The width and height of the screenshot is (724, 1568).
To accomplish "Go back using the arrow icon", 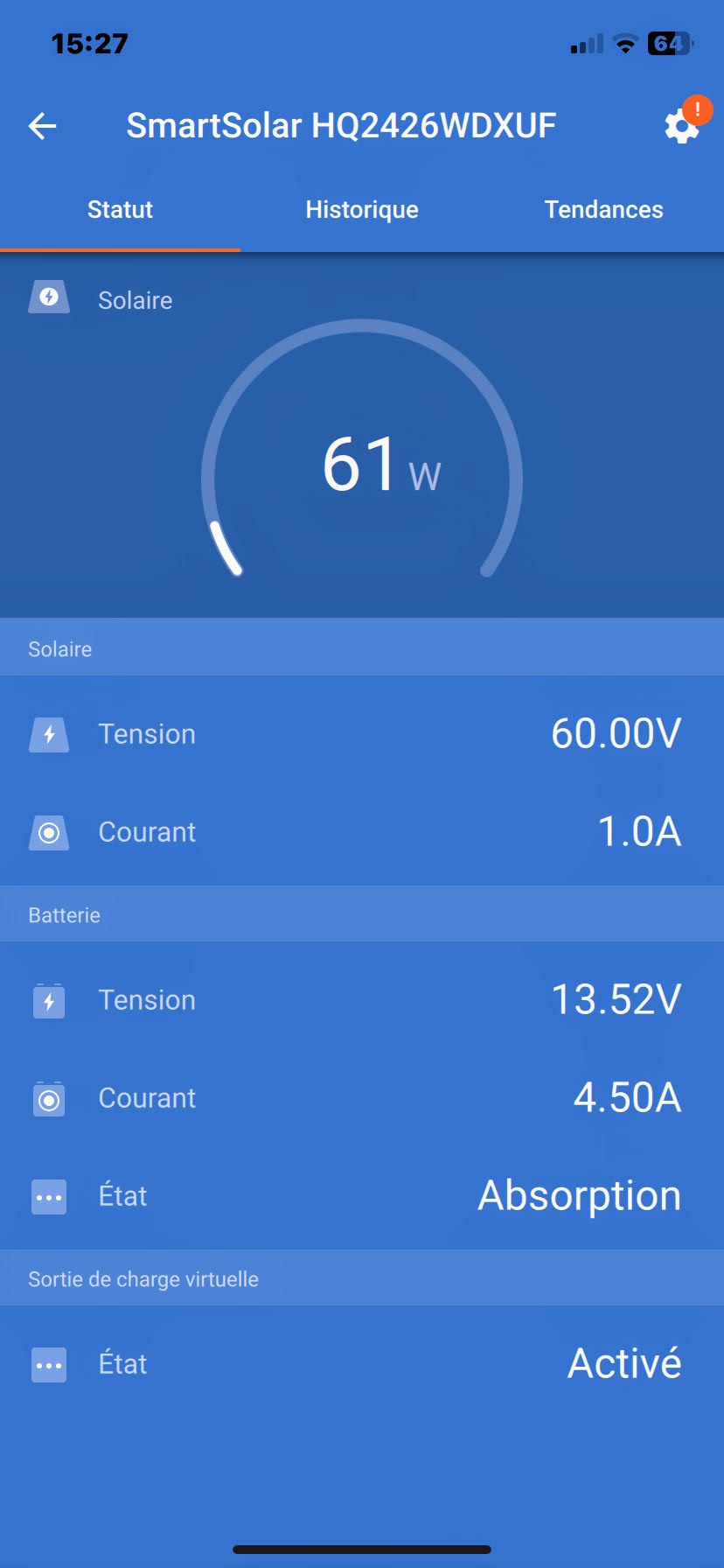I will [42, 126].
